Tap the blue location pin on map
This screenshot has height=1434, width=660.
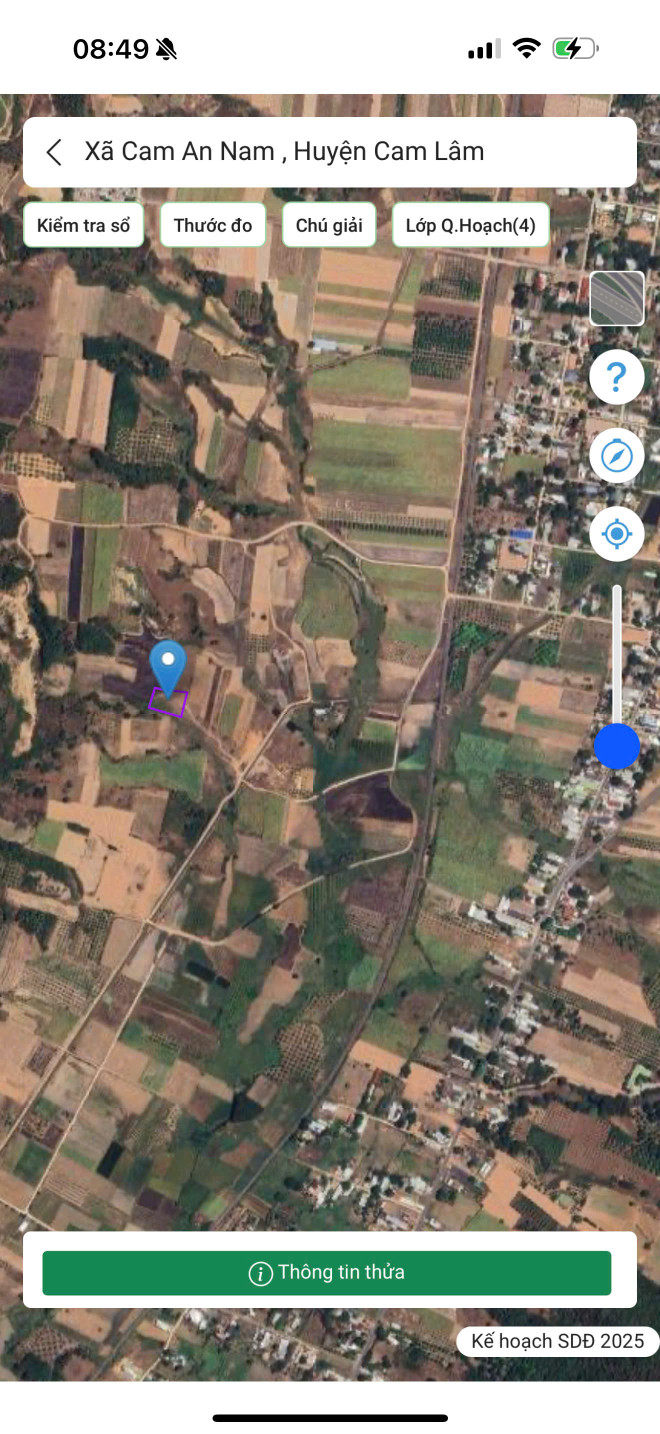coord(168,668)
